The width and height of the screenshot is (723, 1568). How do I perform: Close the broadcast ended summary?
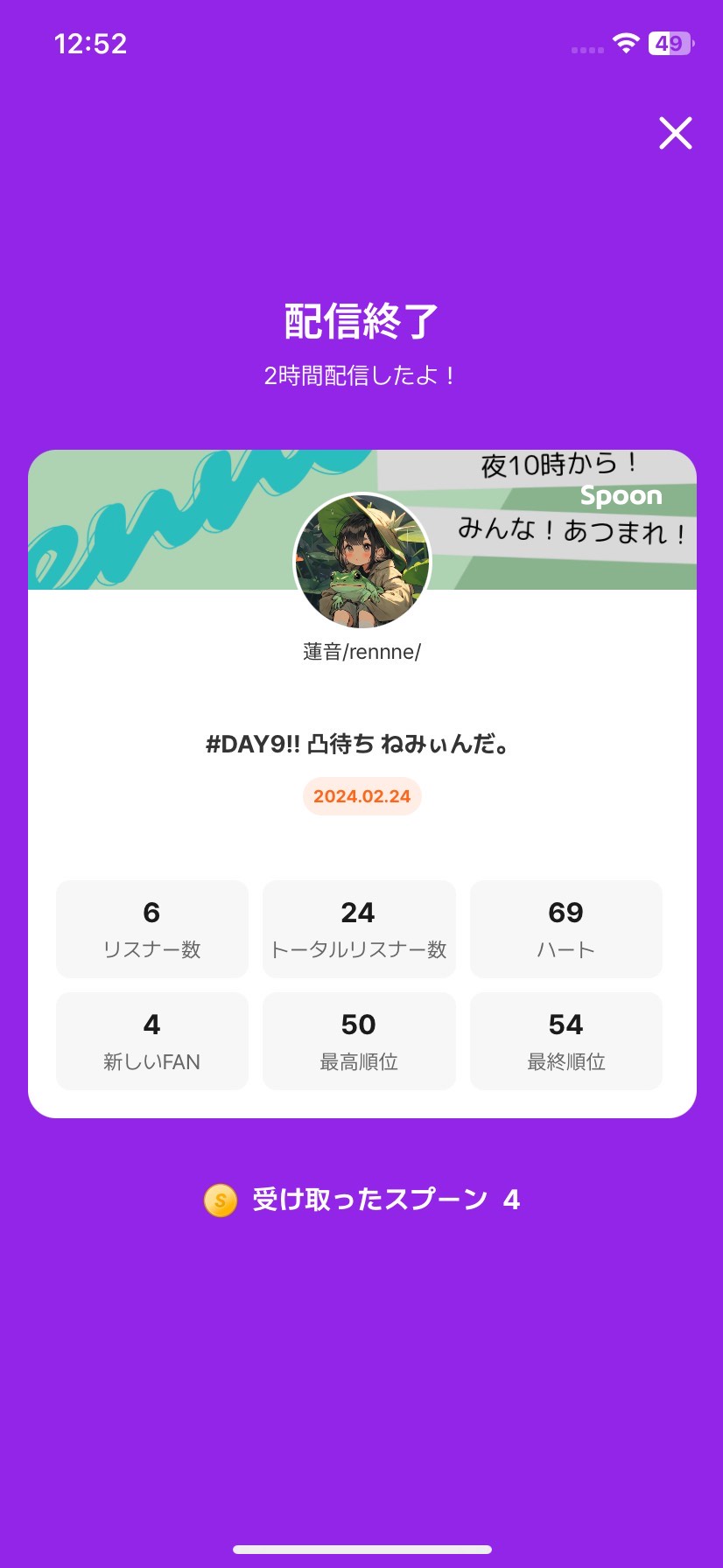point(675,133)
